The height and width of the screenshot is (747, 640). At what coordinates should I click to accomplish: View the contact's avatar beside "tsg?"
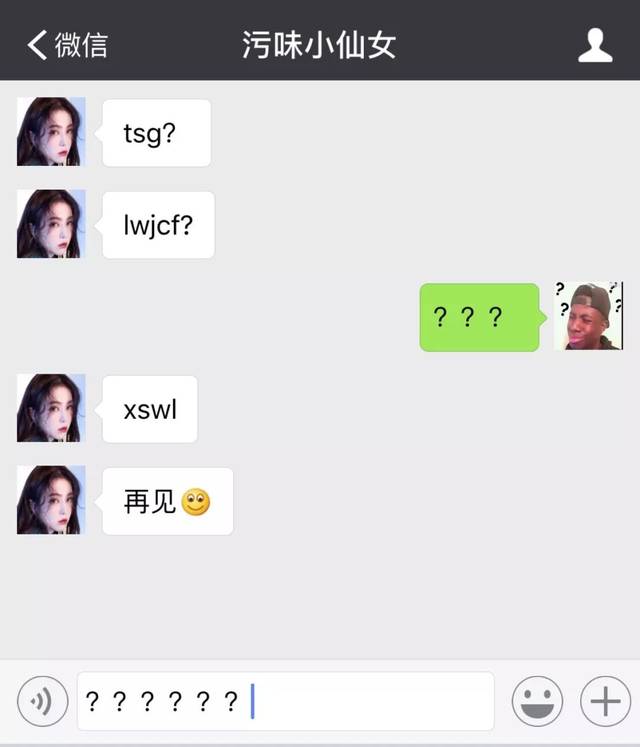point(51,131)
